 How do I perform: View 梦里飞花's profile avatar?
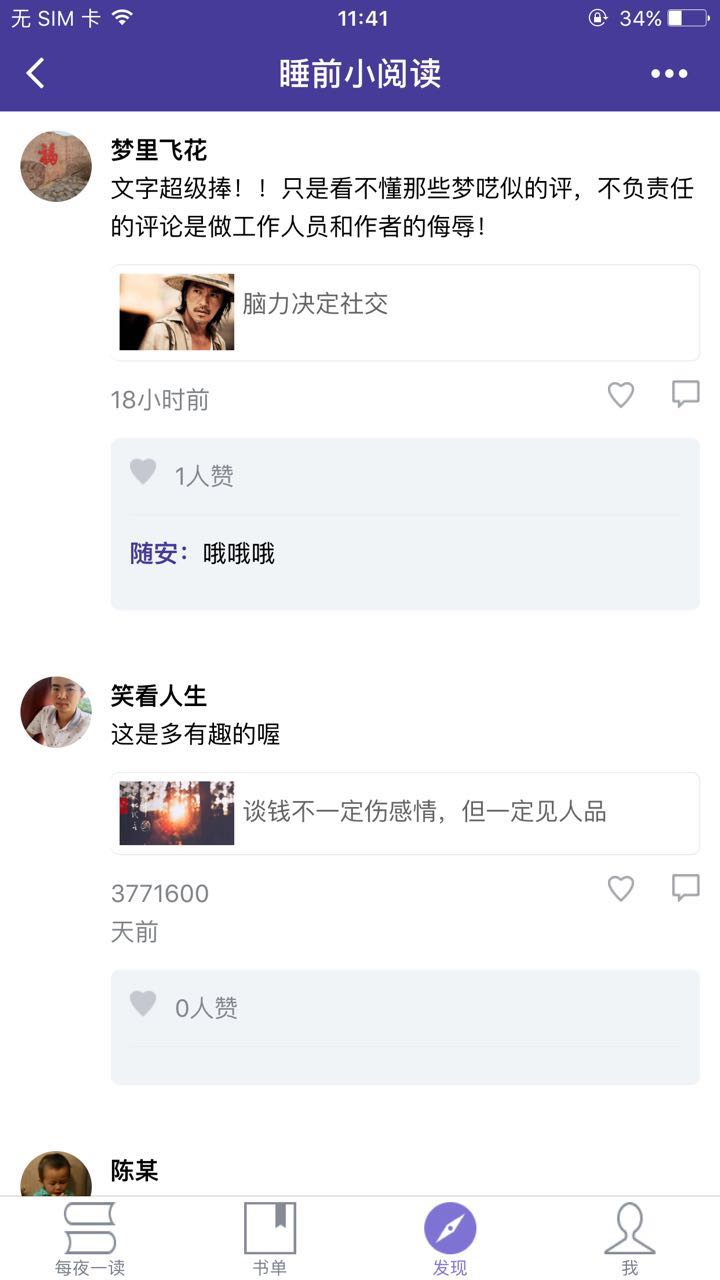point(56,166)
